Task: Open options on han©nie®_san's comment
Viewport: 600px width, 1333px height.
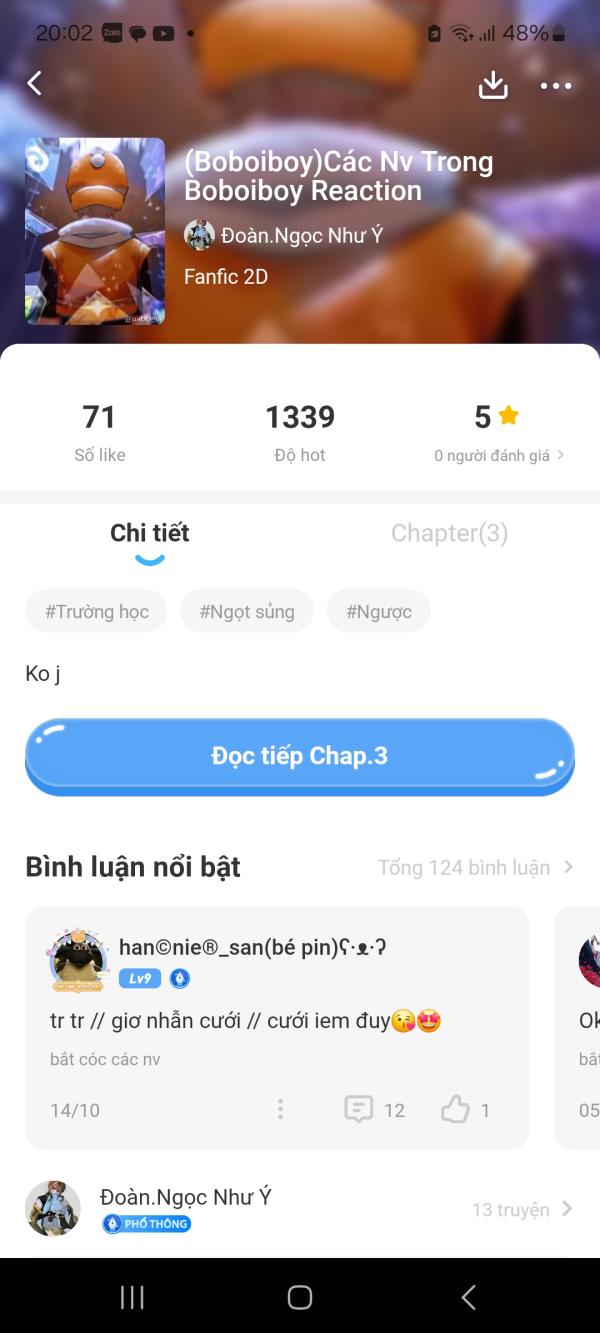Action: click(280, 1109)
